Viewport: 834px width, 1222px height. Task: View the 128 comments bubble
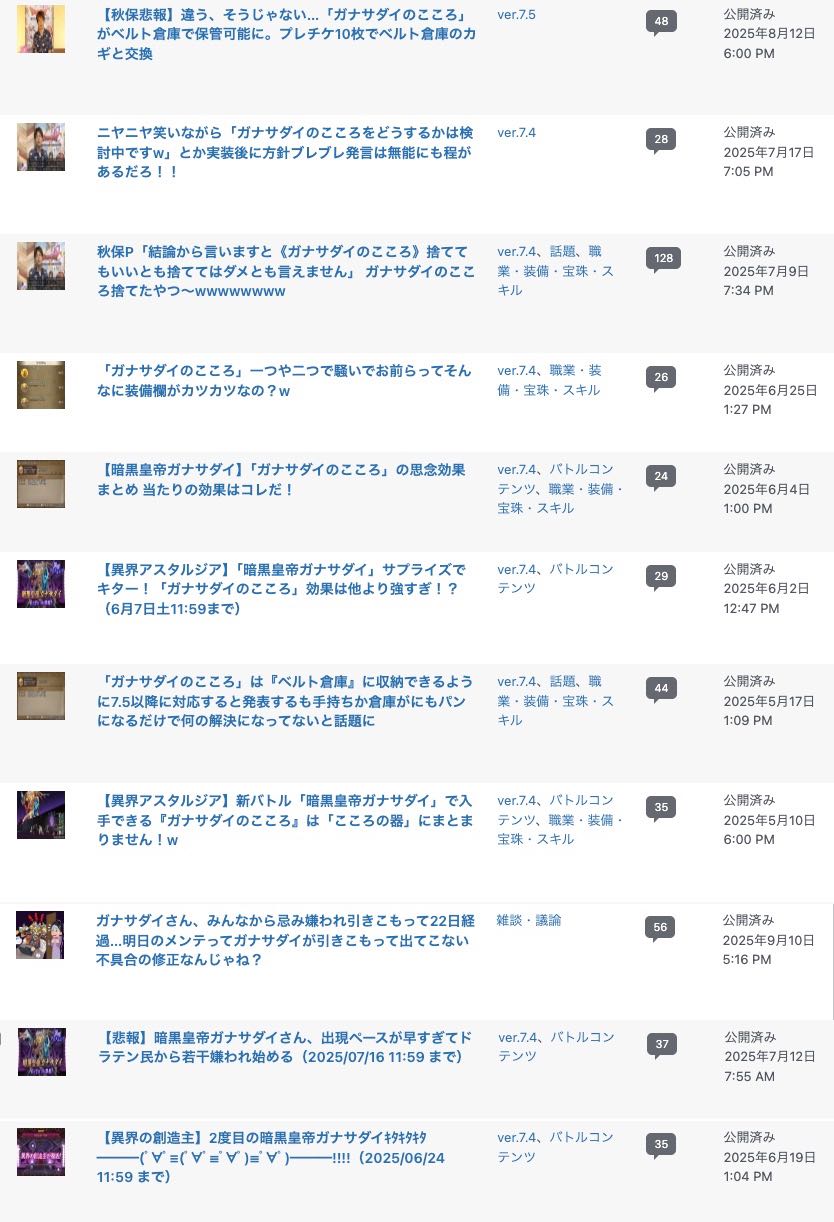[x=663, y=259]
